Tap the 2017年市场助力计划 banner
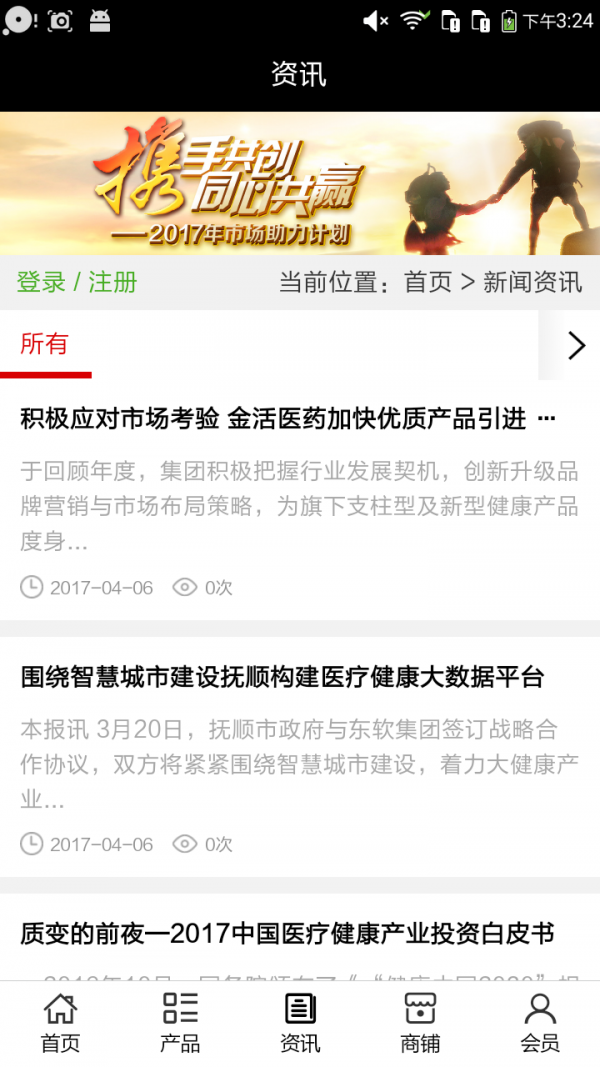 pos(300,183)
